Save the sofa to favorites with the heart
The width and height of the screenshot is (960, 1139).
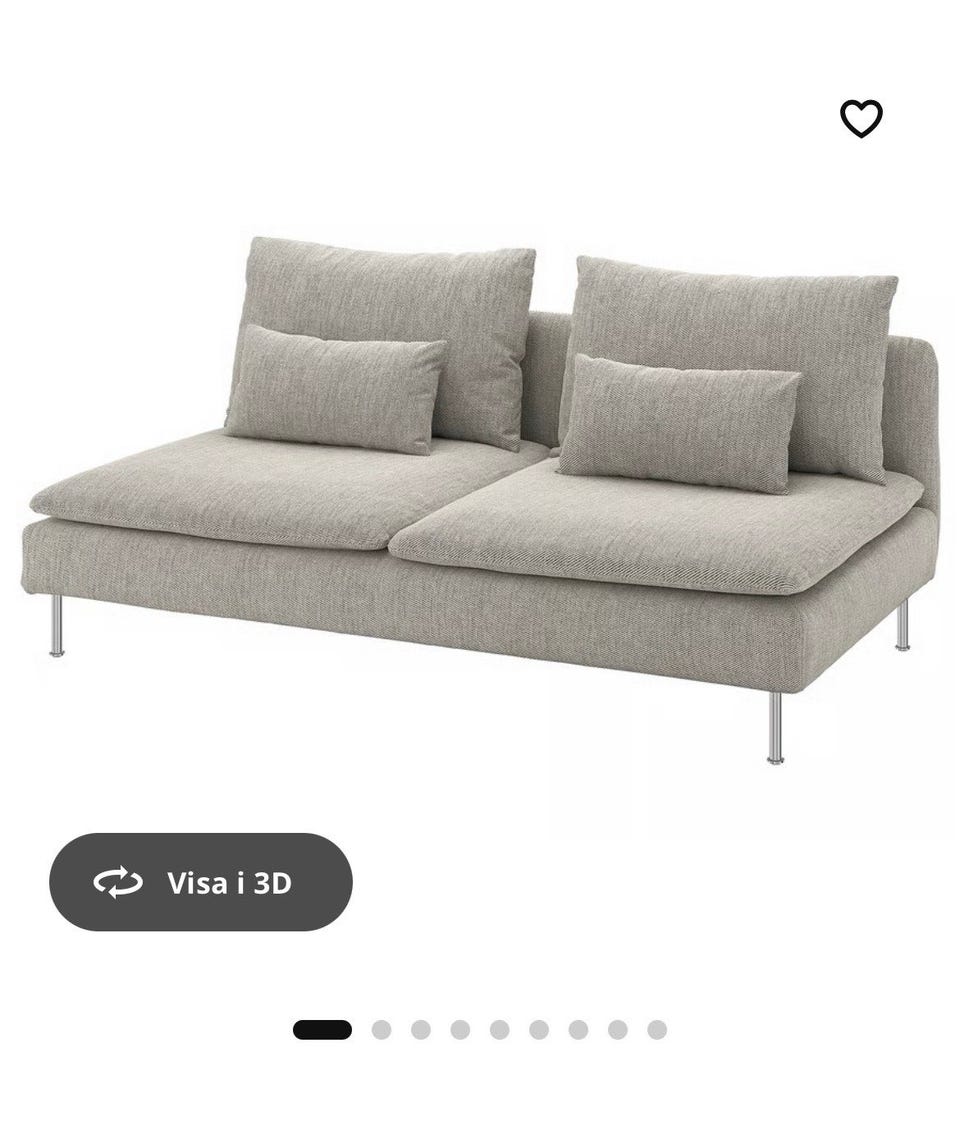(860, 119)
